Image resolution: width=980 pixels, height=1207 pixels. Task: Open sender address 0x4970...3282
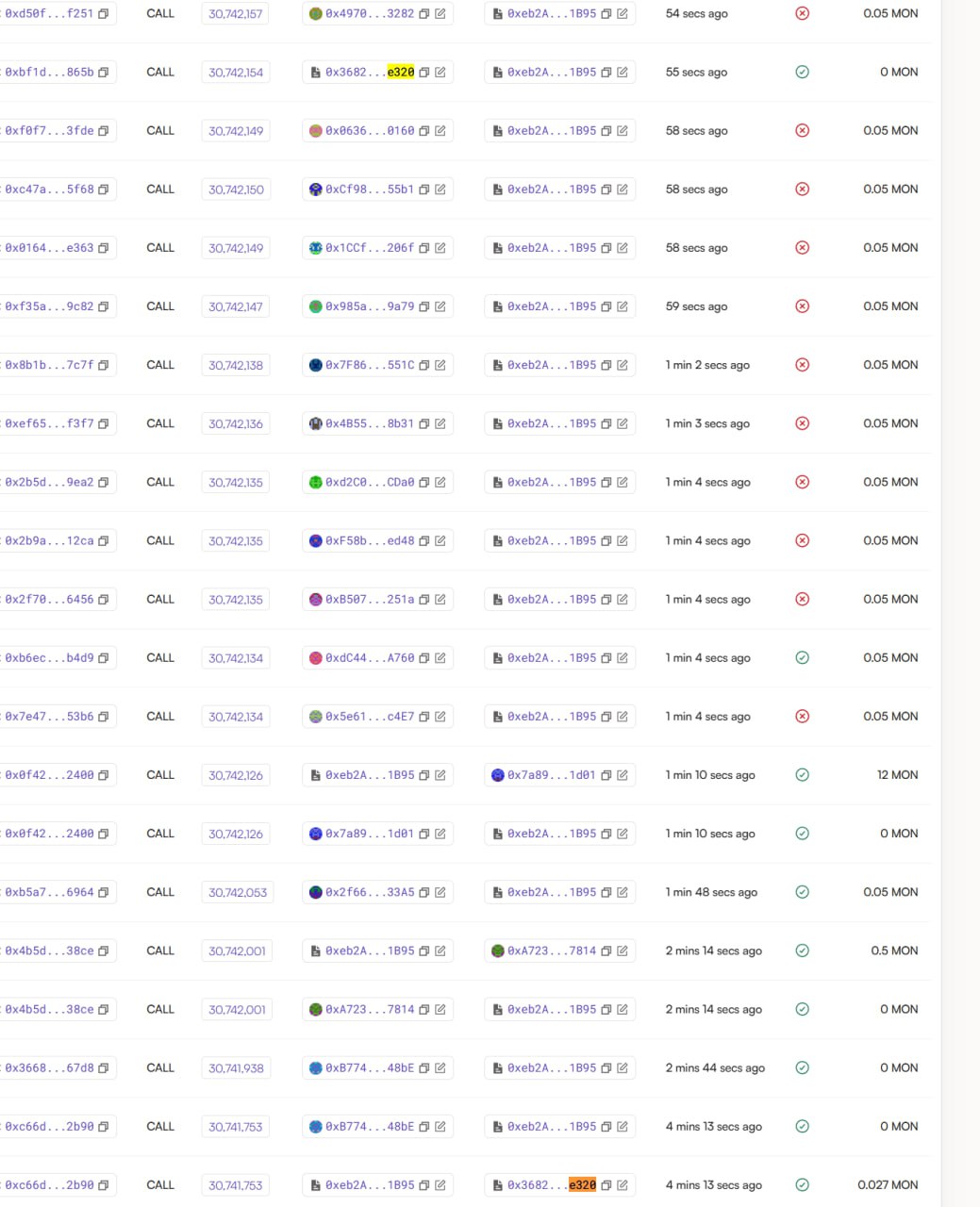pos(369,14)
